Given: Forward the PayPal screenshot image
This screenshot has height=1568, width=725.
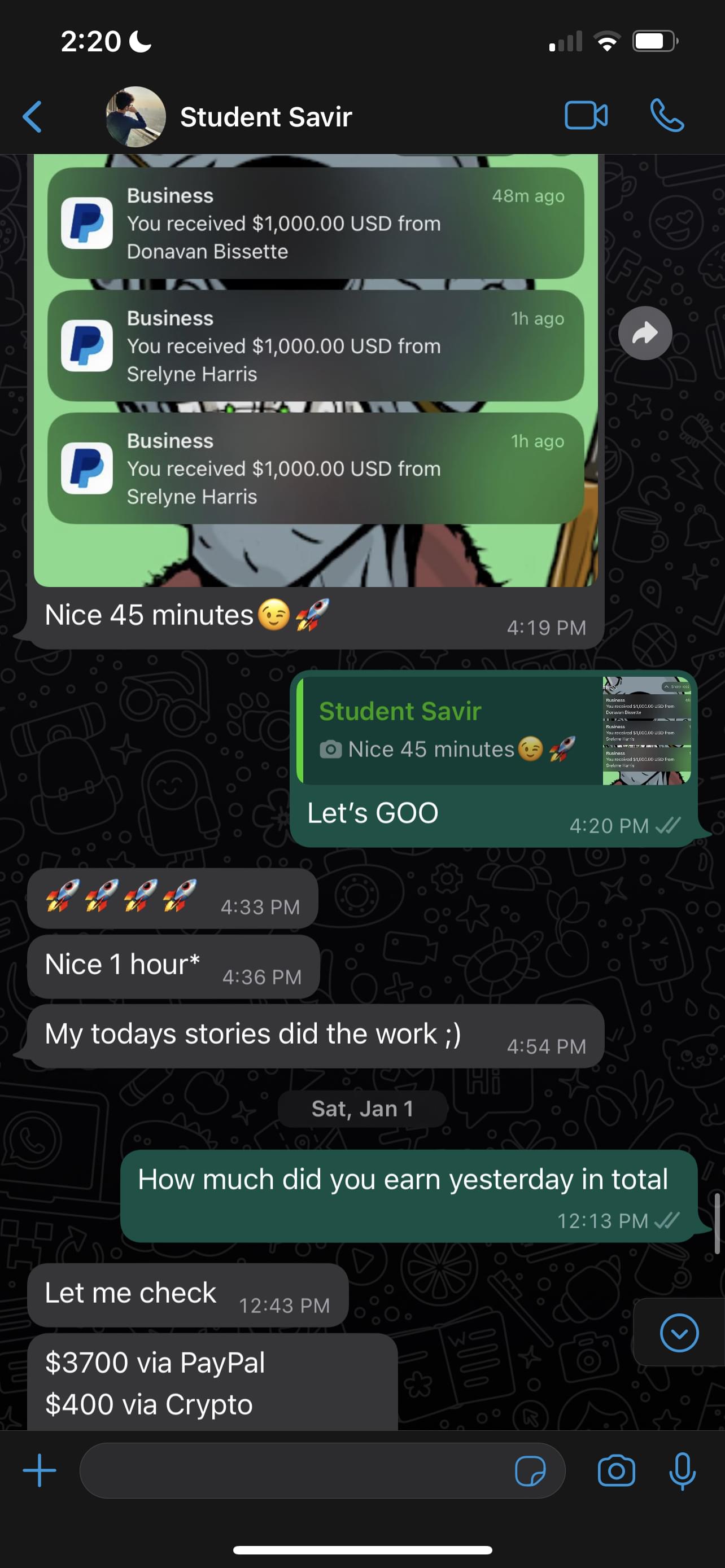Looking at the screenshot, I should point(645,333).
